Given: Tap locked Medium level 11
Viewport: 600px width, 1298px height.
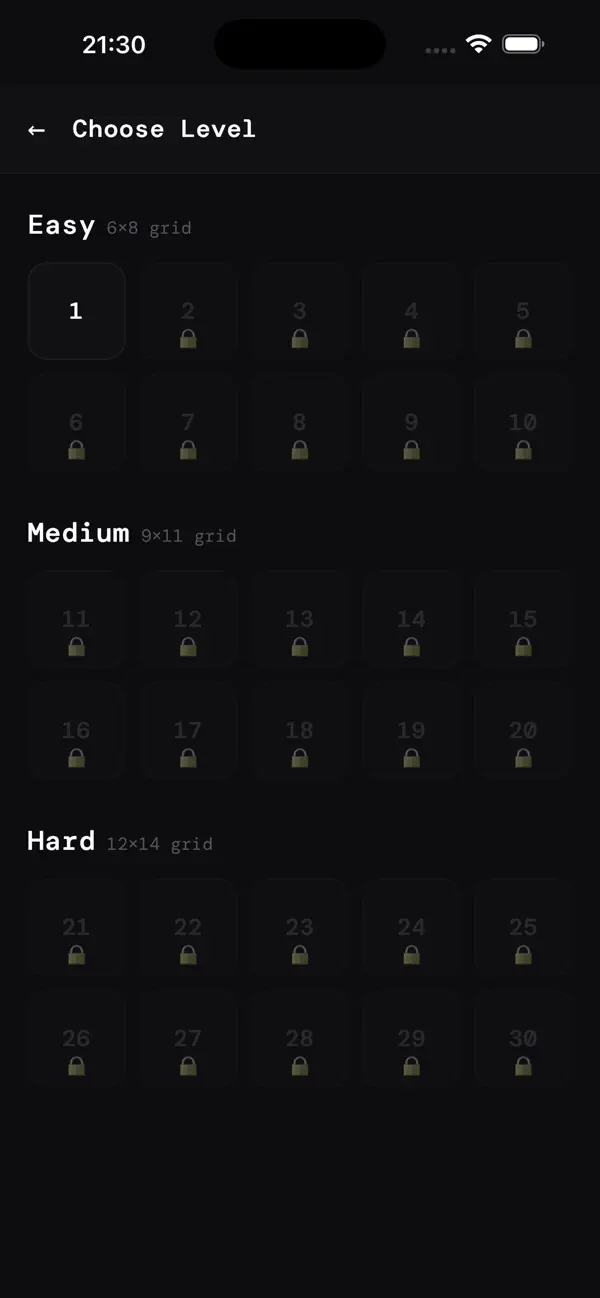Looking at the screenshot, I should click(76, 619).
